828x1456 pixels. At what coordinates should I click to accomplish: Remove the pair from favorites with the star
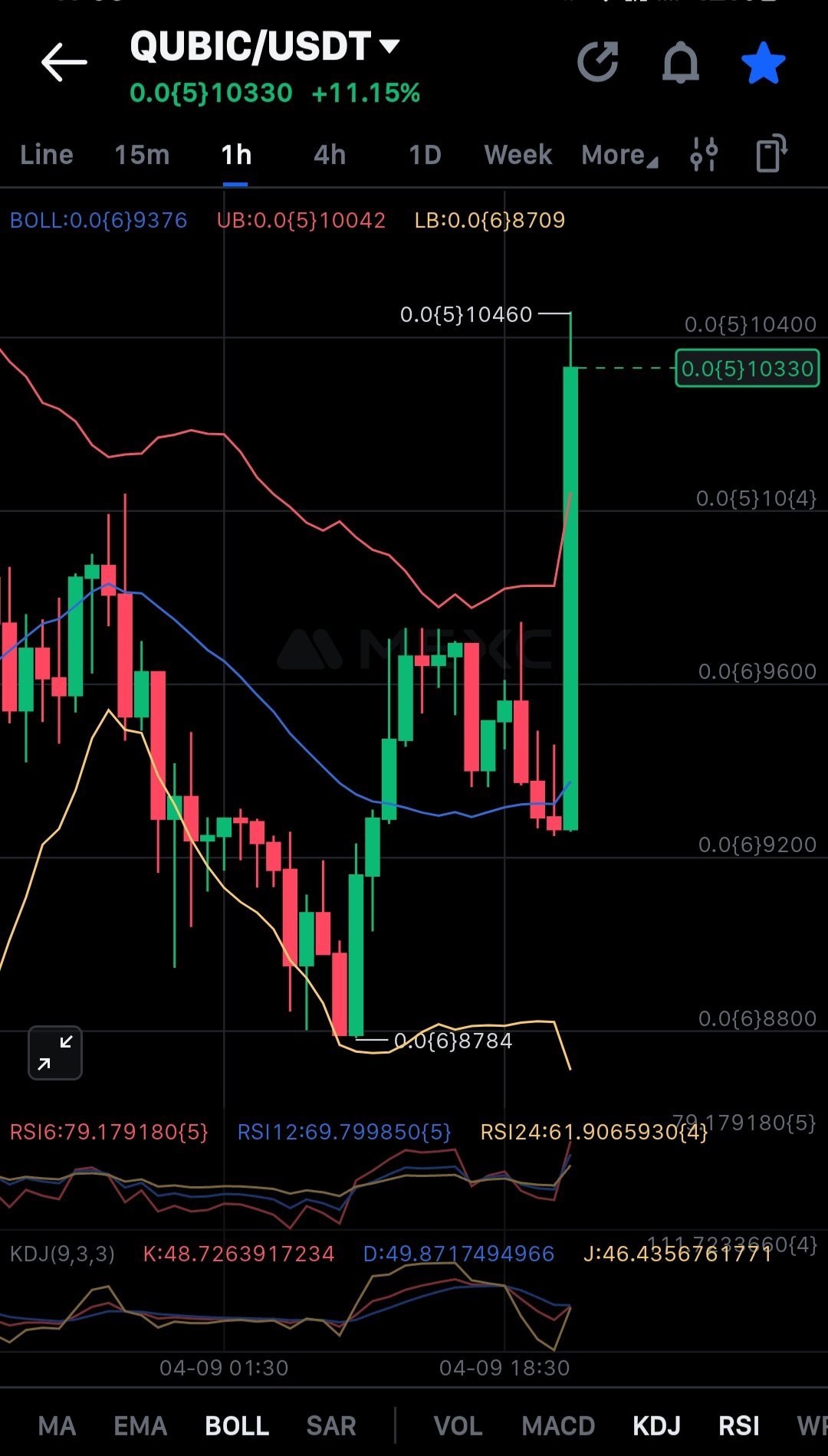(763, 63)
